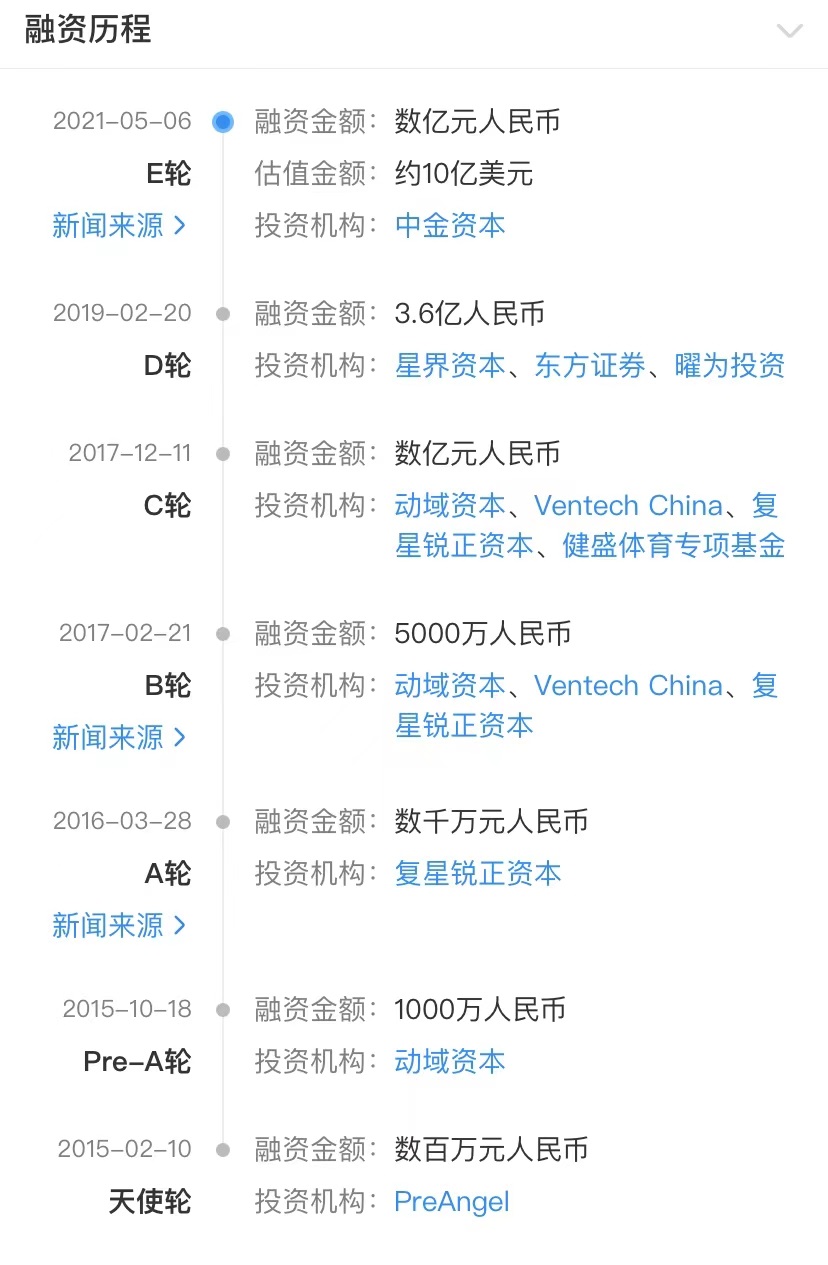Viewport: 828px width, 1265px height.
Task: Open 新闻来源 for the E轮 round
Action: click(x=119, y=226)
